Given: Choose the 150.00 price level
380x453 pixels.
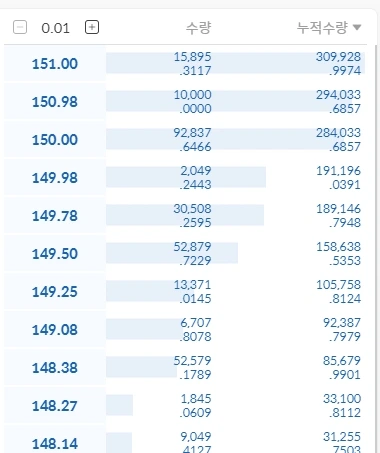Looking at the screenshot, I should tap(185, 140).
